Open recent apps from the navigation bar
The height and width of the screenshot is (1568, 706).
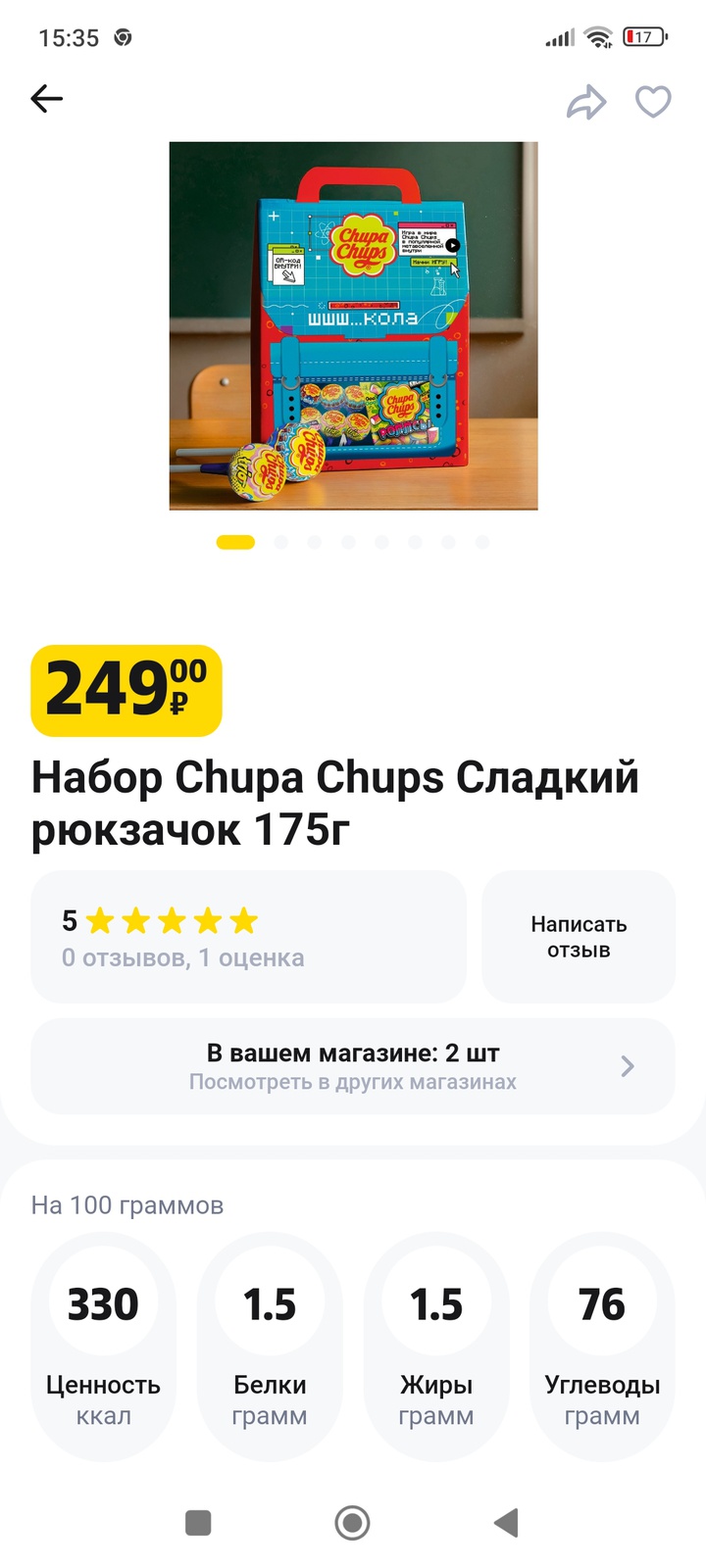tap(199, 1522)
